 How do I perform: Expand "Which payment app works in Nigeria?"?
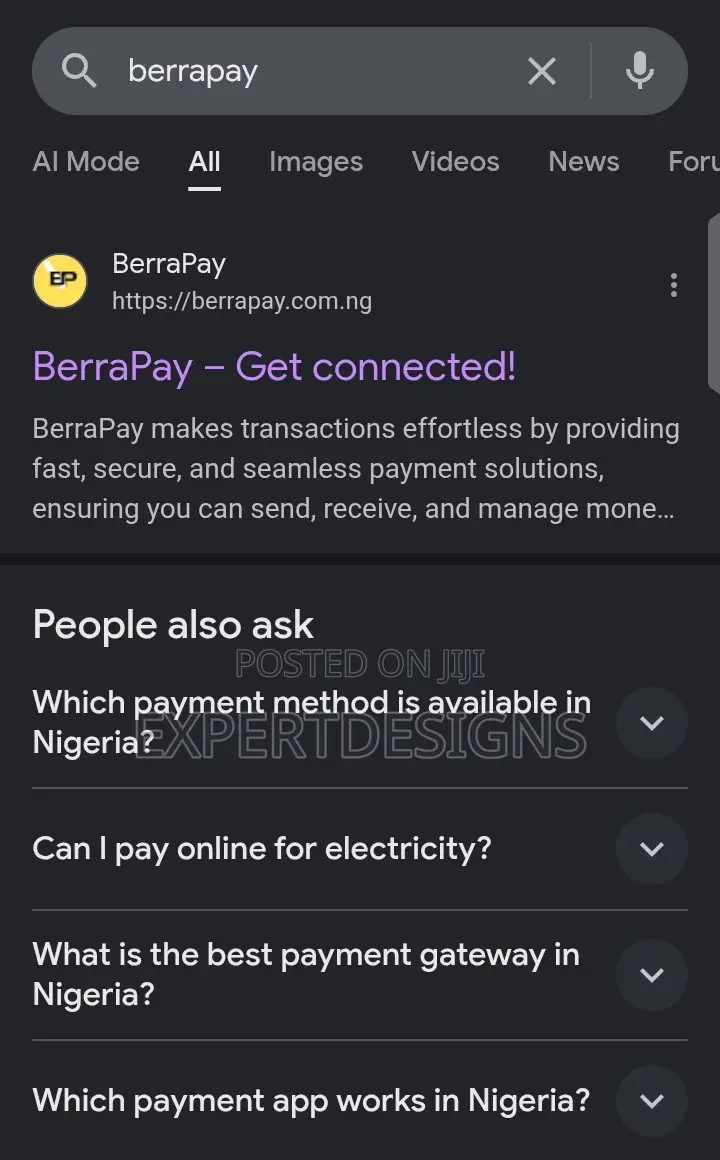[360, 1101]
